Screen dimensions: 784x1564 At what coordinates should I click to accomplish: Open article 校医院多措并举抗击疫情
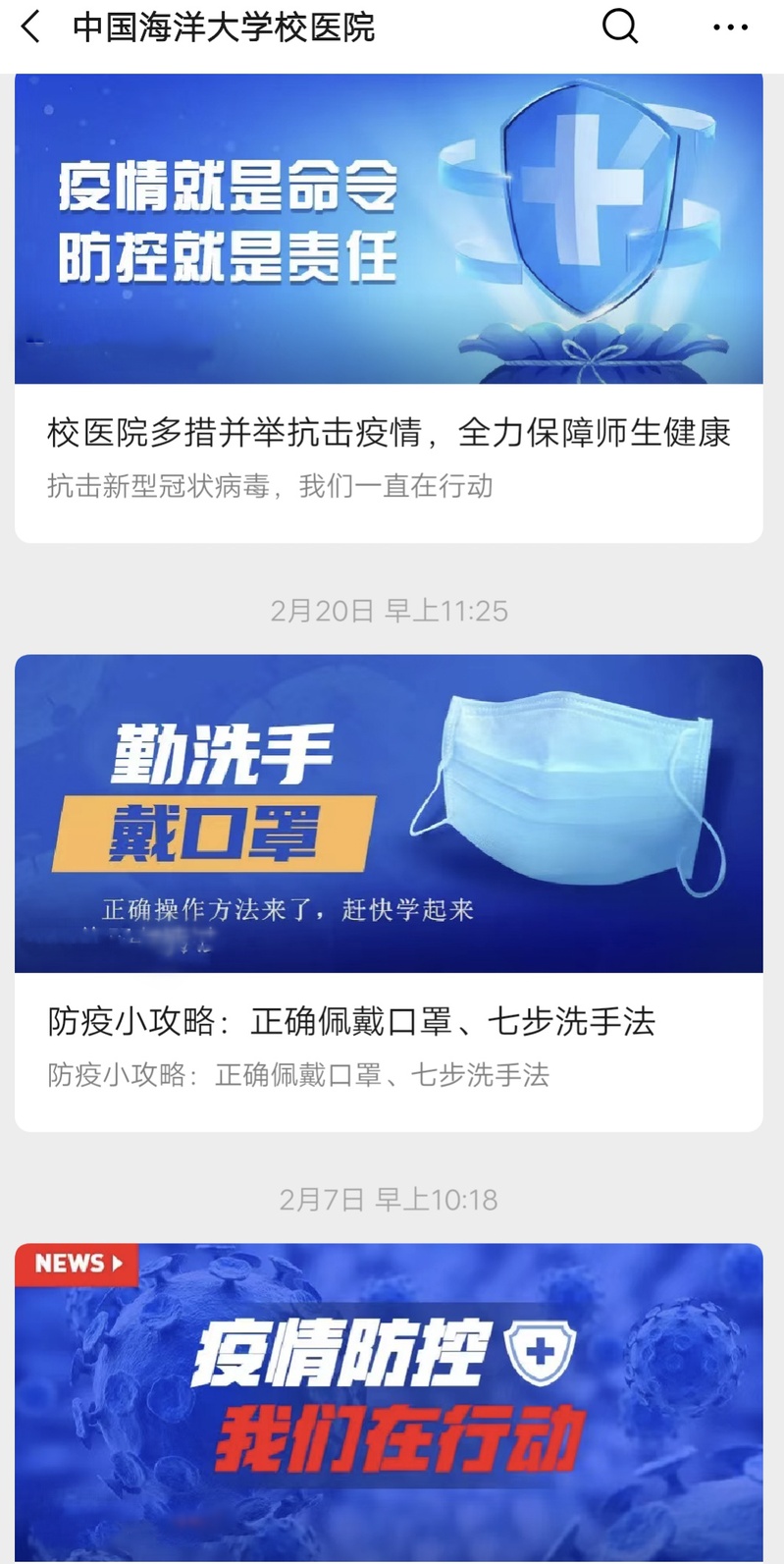point(389,308)
